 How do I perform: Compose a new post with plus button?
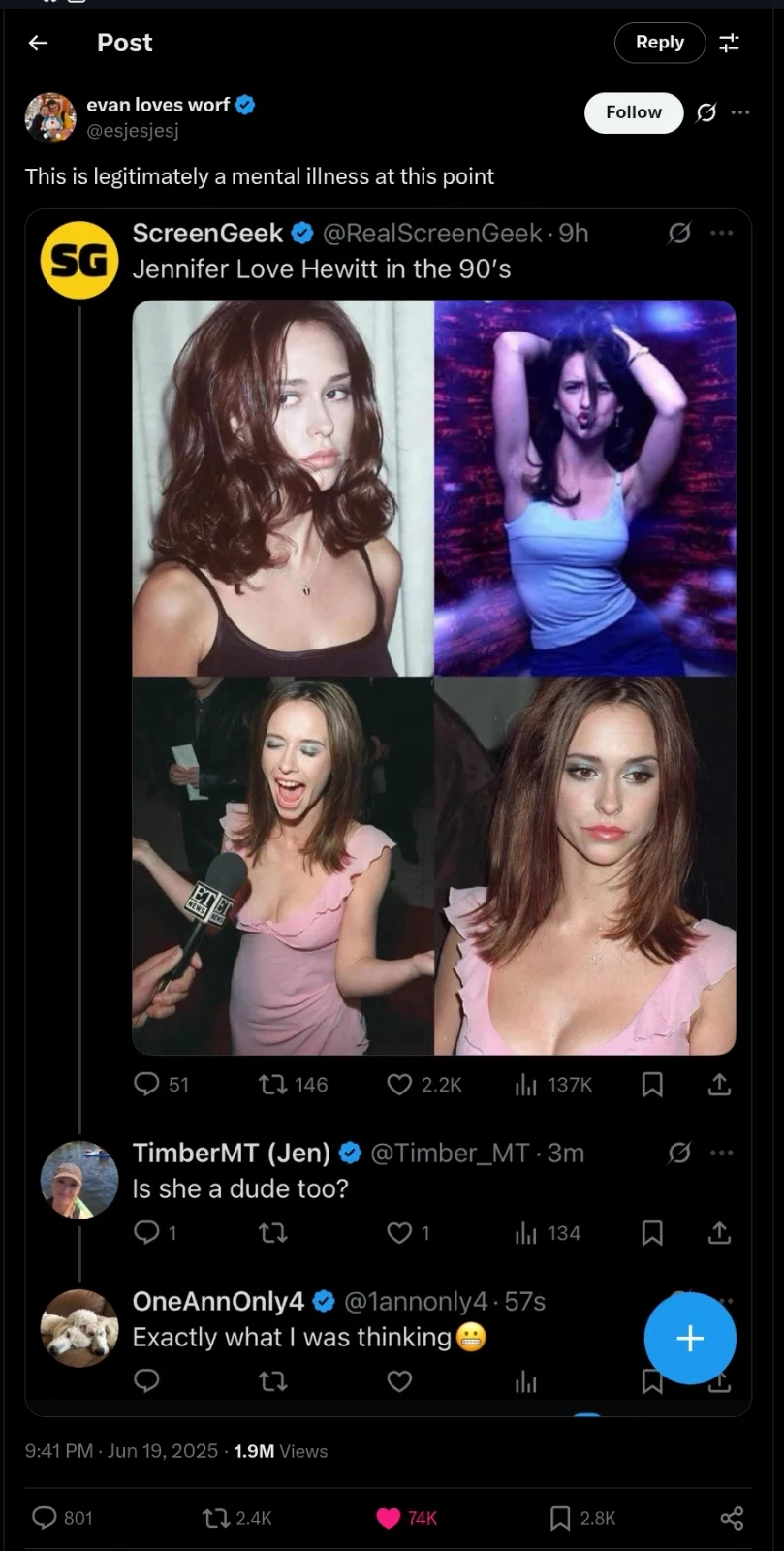[689, 1338]
